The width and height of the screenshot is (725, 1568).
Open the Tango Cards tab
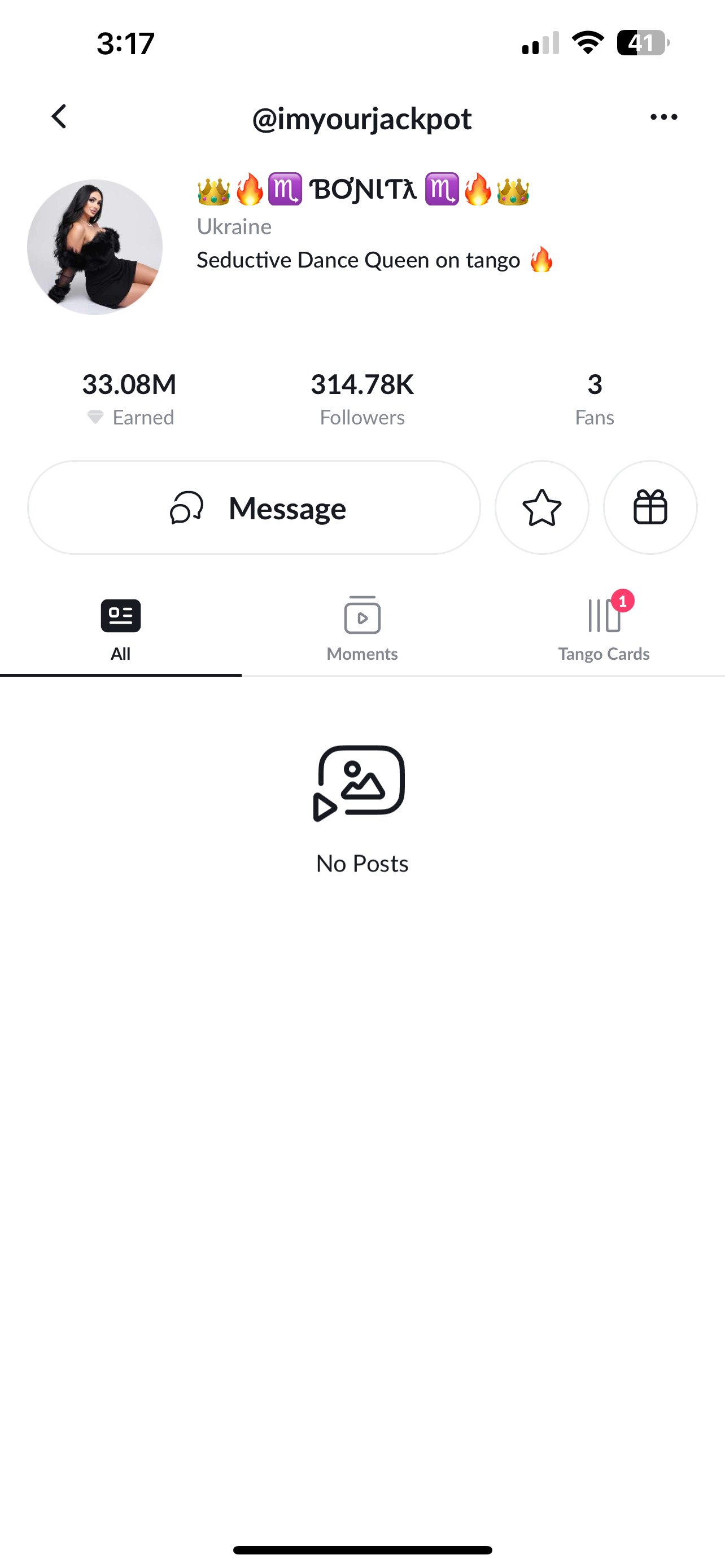603,630
